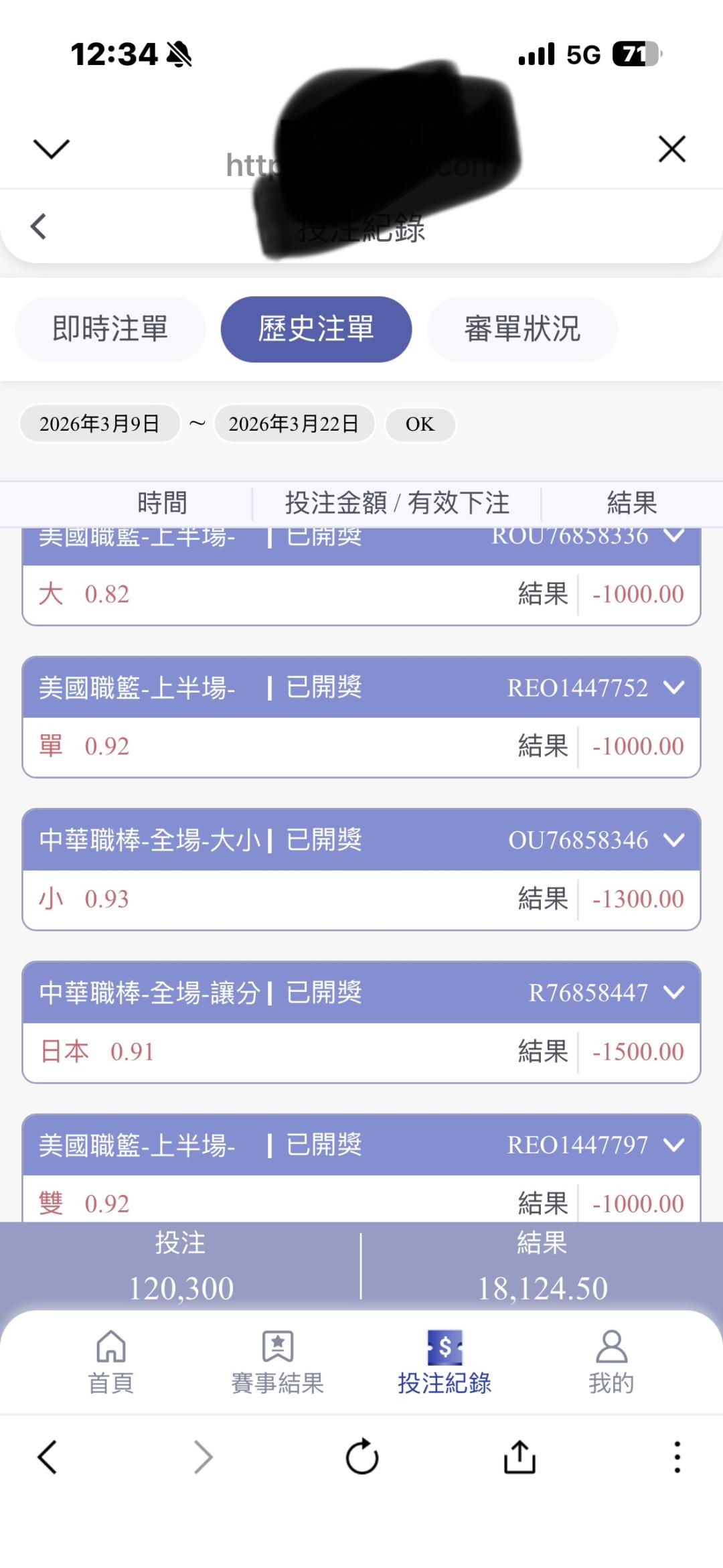The width and height of the screenshot is (723, 1568).
Task: Open the 審單狀況 tab
Action: (522, 330)
